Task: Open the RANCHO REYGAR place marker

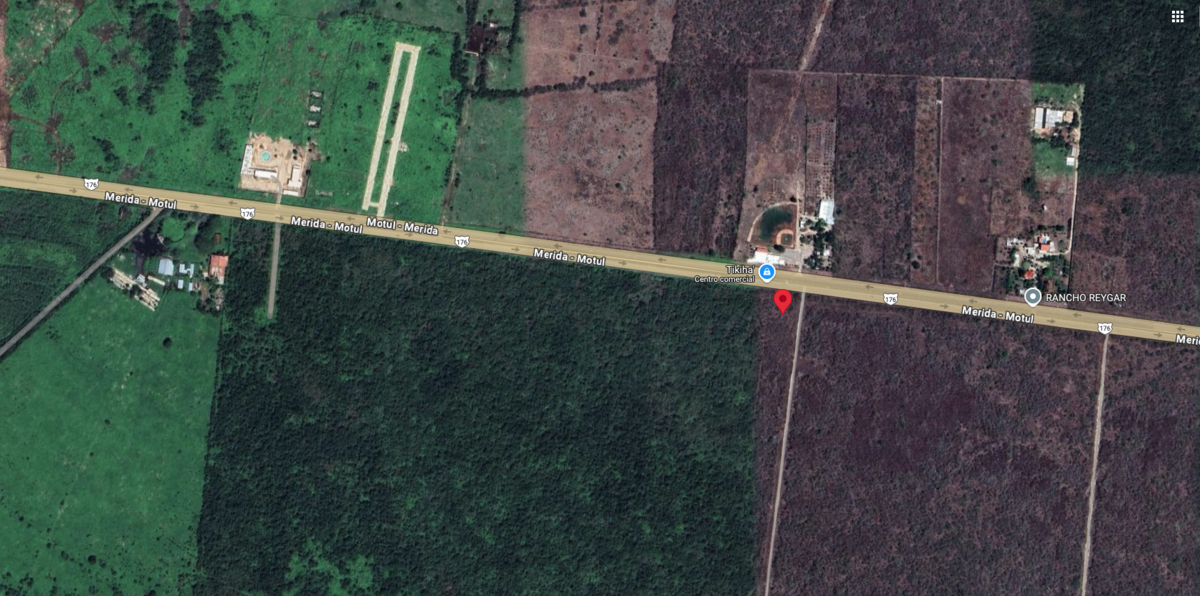Action: (1033, 296)
